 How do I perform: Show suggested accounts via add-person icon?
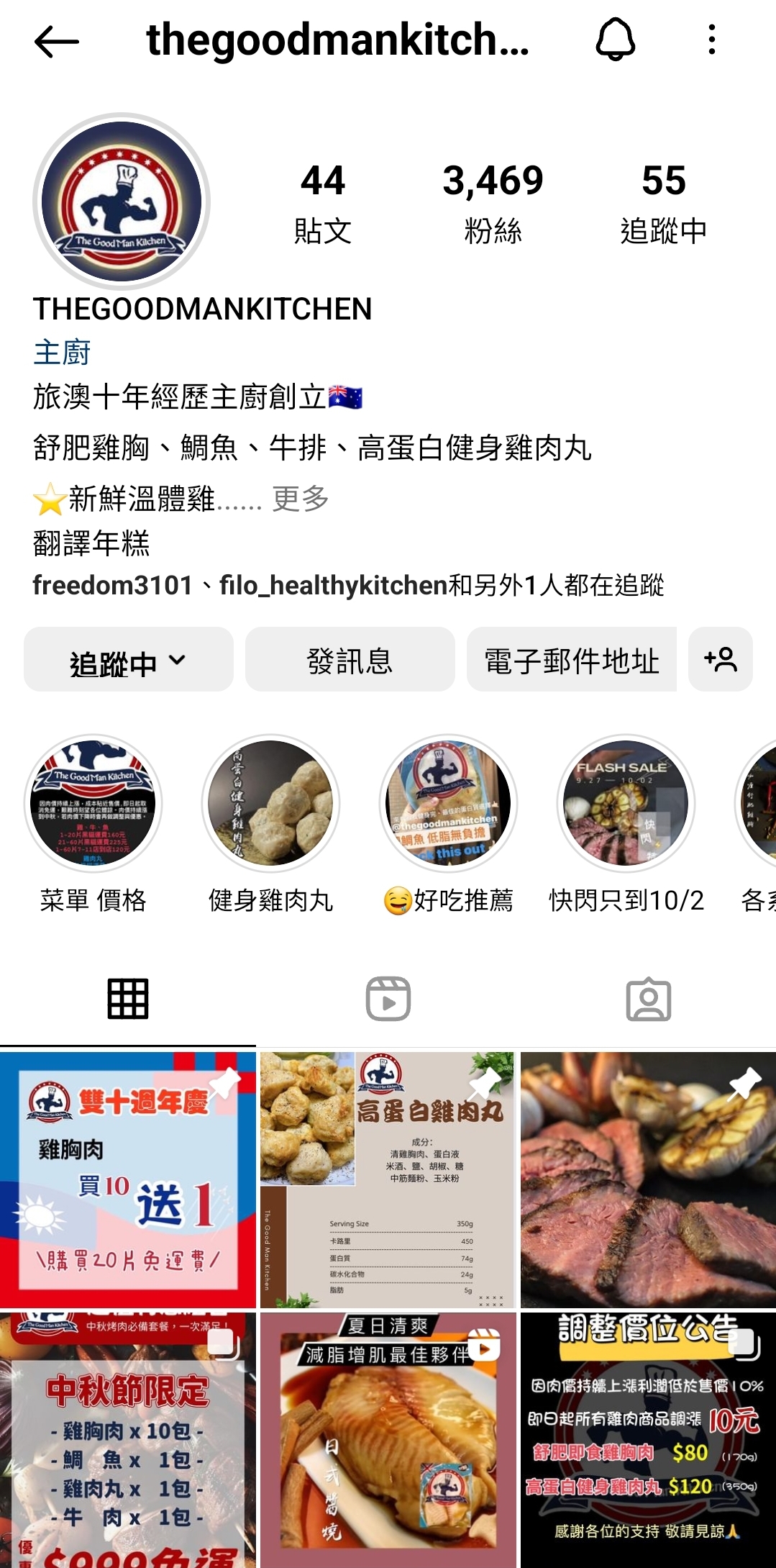pos(720,660)
